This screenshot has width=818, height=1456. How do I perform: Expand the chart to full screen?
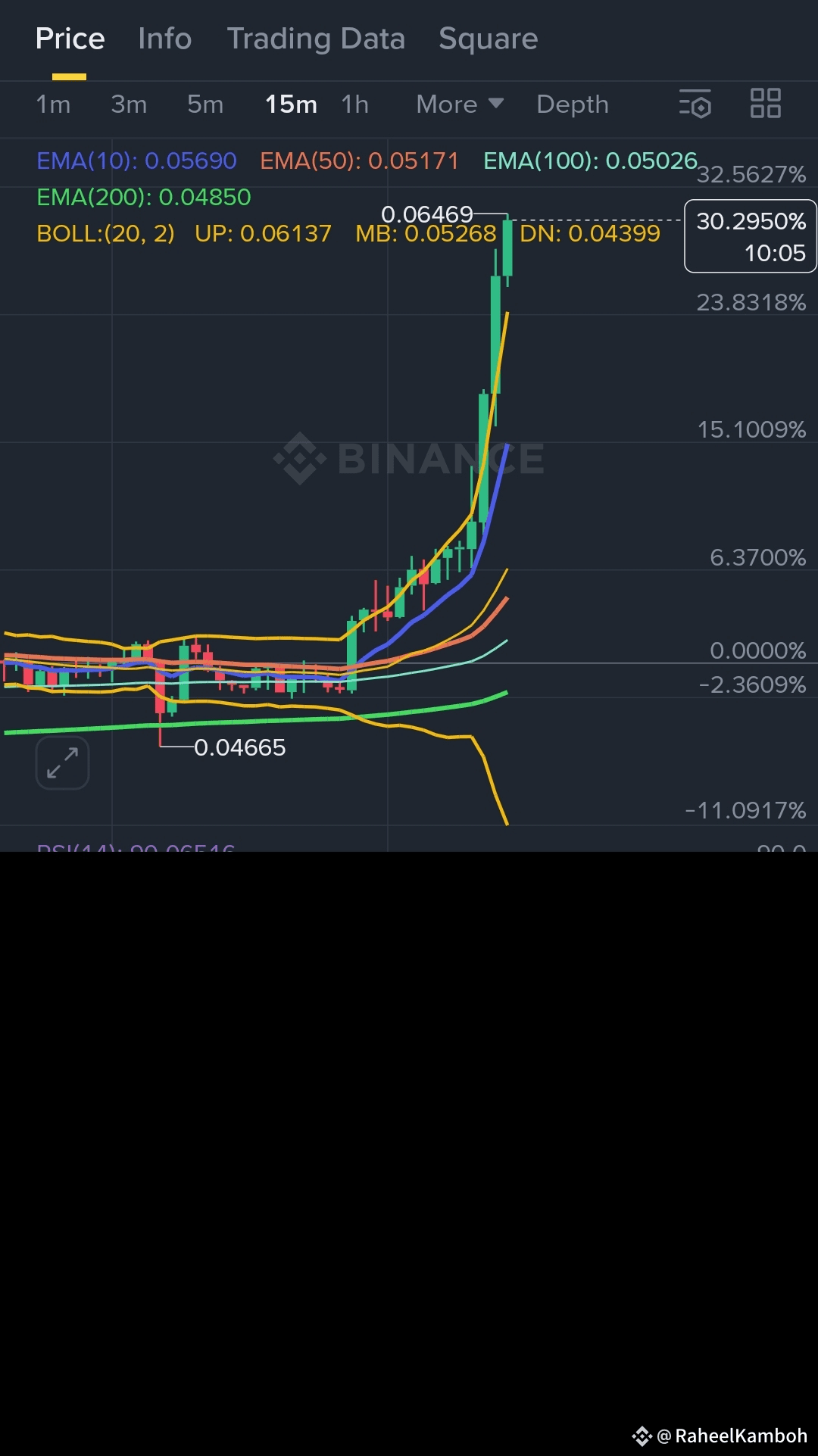pyautogui.click(x=62, y=762)
